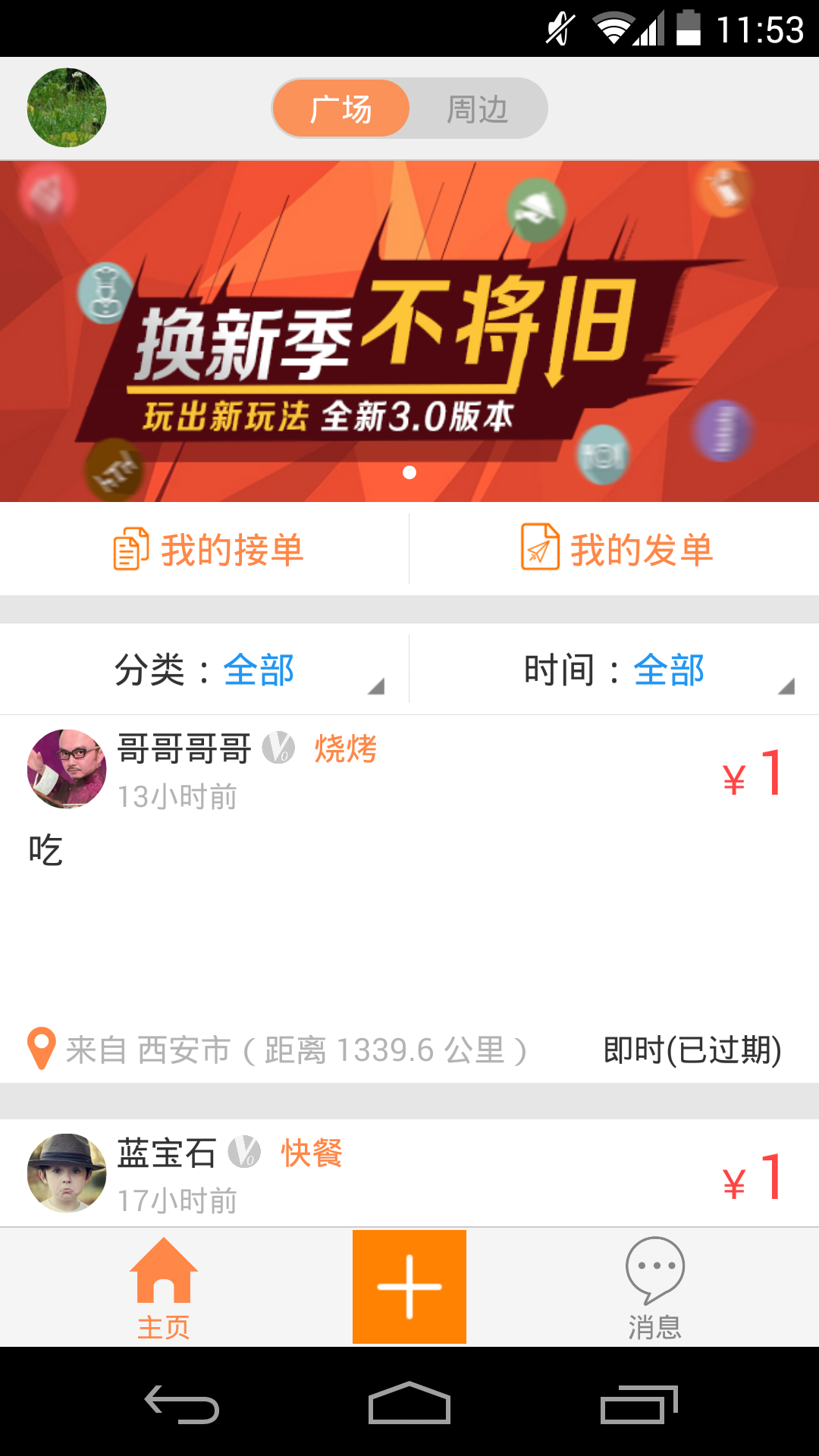View 哥哥哥哥's profile picture
The width and height of the screenshot is (819, 1456).
[x=67, y=769]
